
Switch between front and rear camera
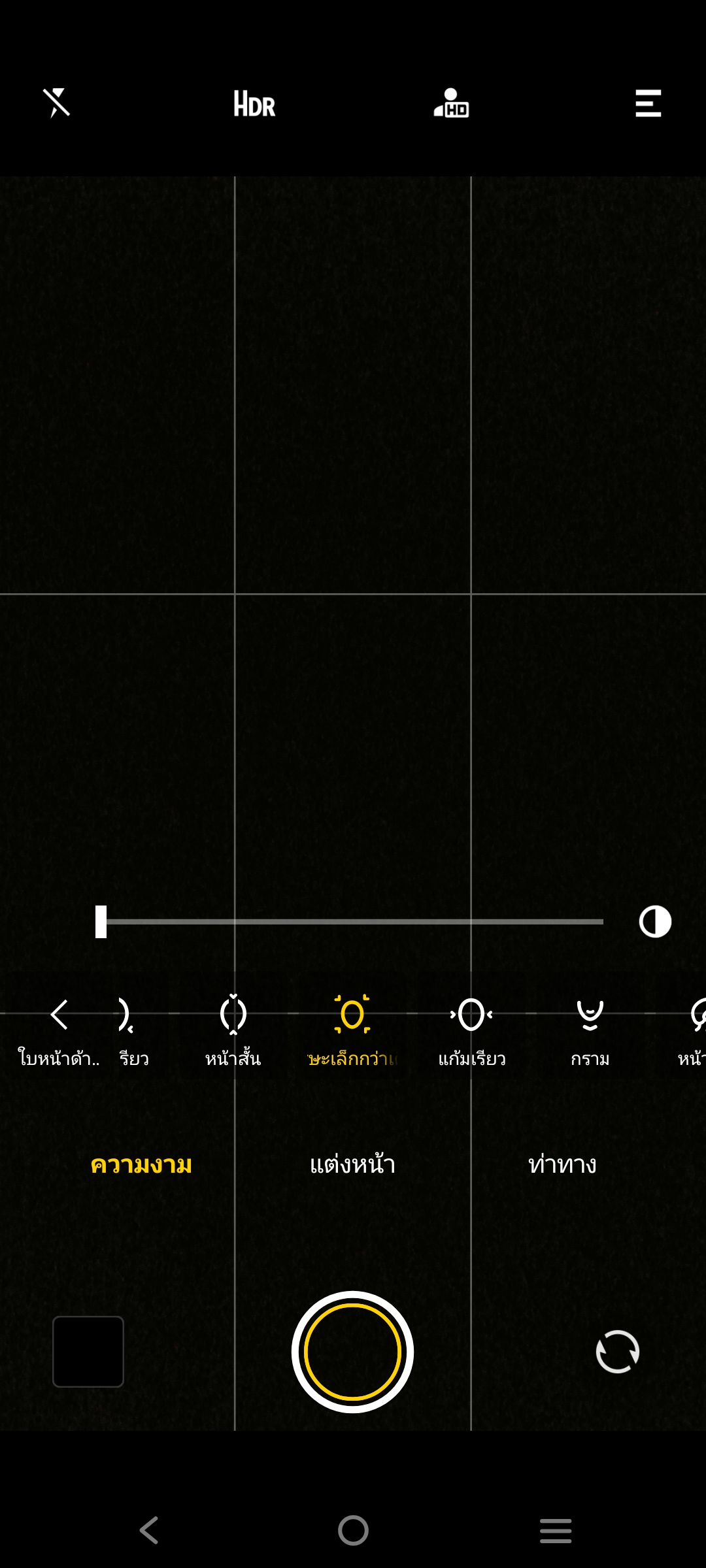(x=617, y=1352)
